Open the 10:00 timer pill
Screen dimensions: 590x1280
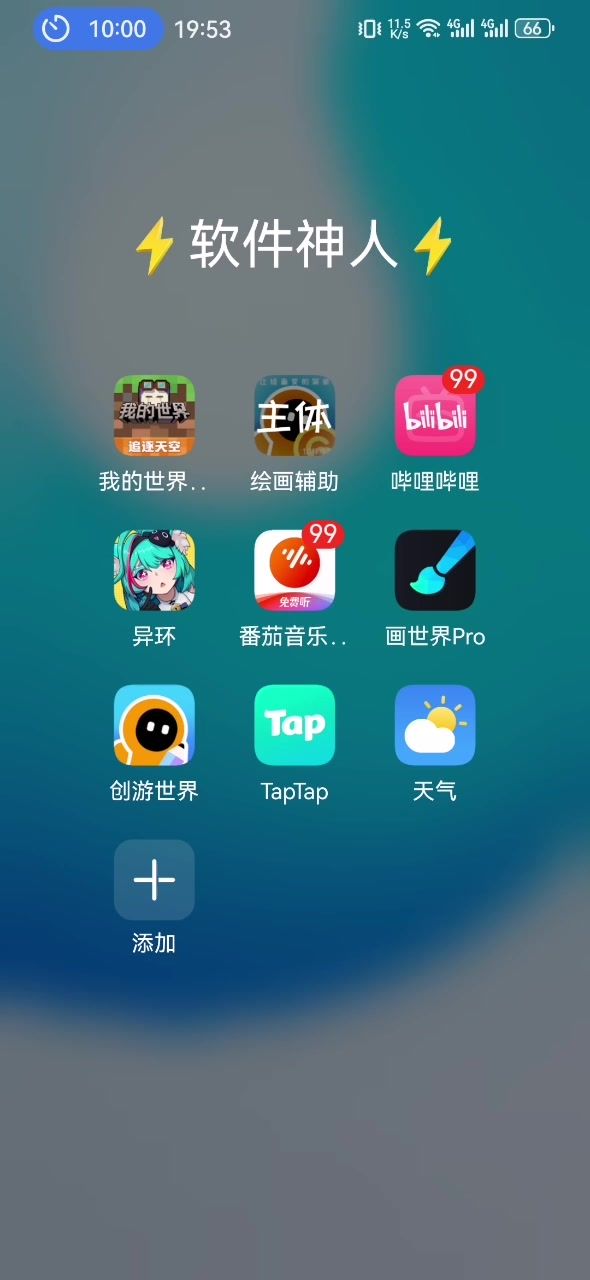click(x=98, y=29)
